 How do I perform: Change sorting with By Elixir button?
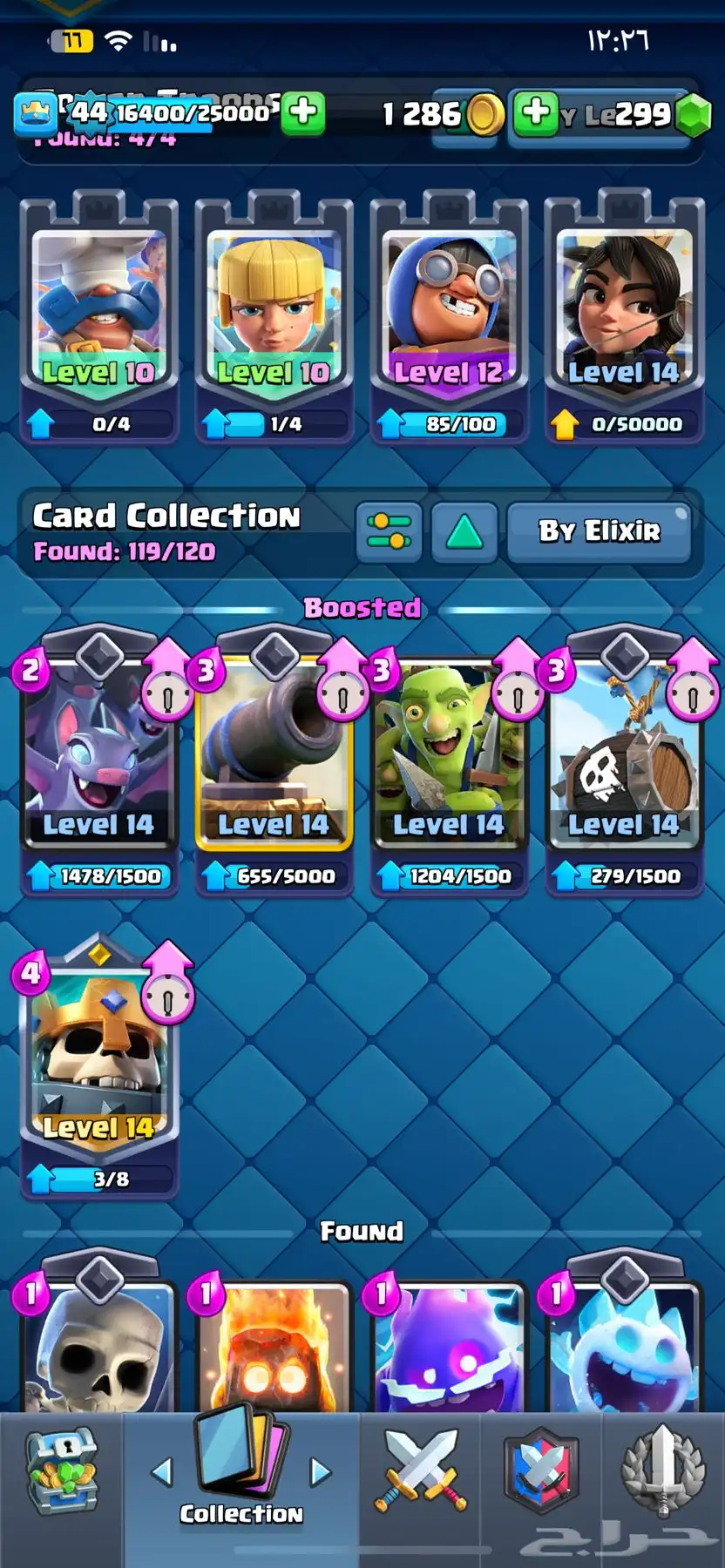point(599,531)
